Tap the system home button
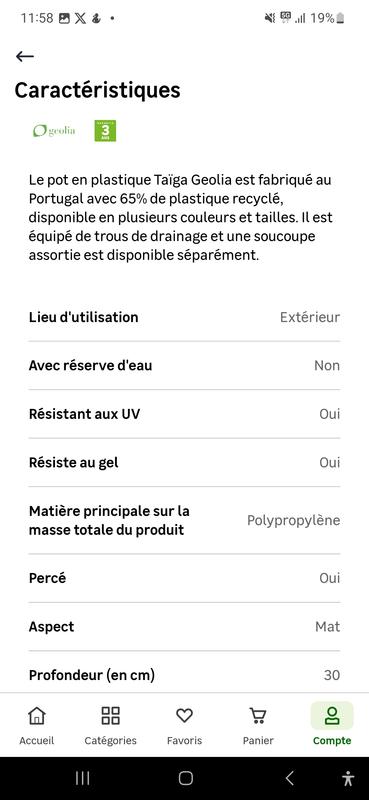 click(186, 778)
